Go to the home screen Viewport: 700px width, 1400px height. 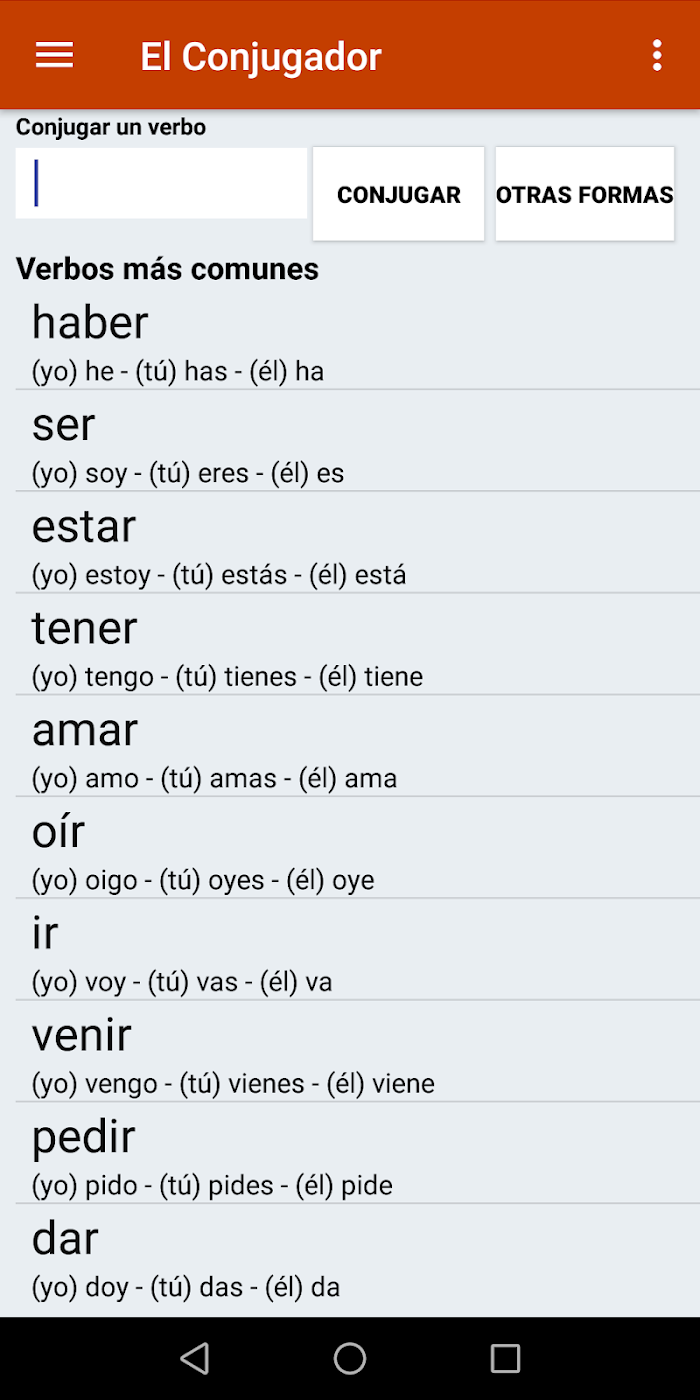[x=350, y=1358]
